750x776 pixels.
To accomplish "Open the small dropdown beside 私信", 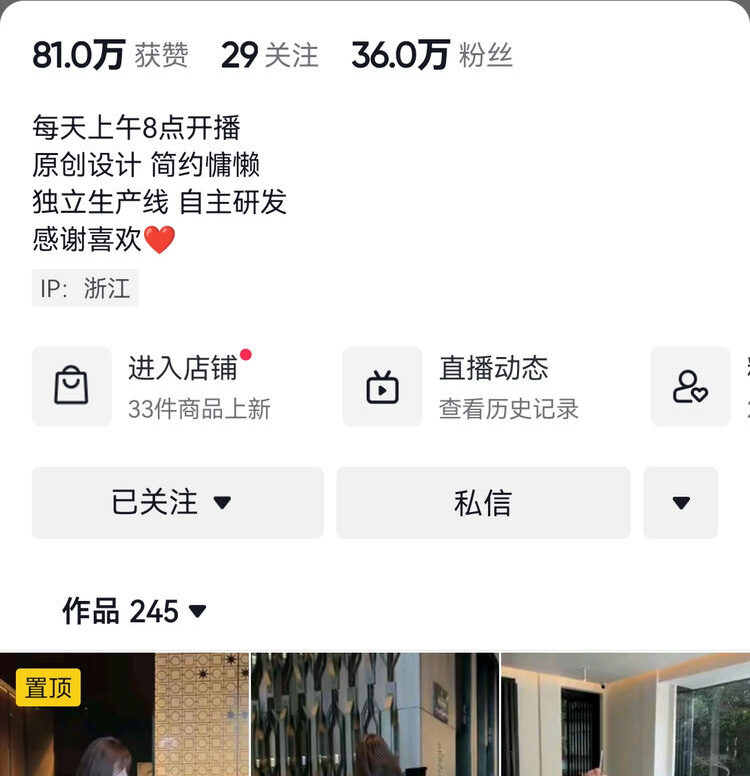I will coord(681,503).
